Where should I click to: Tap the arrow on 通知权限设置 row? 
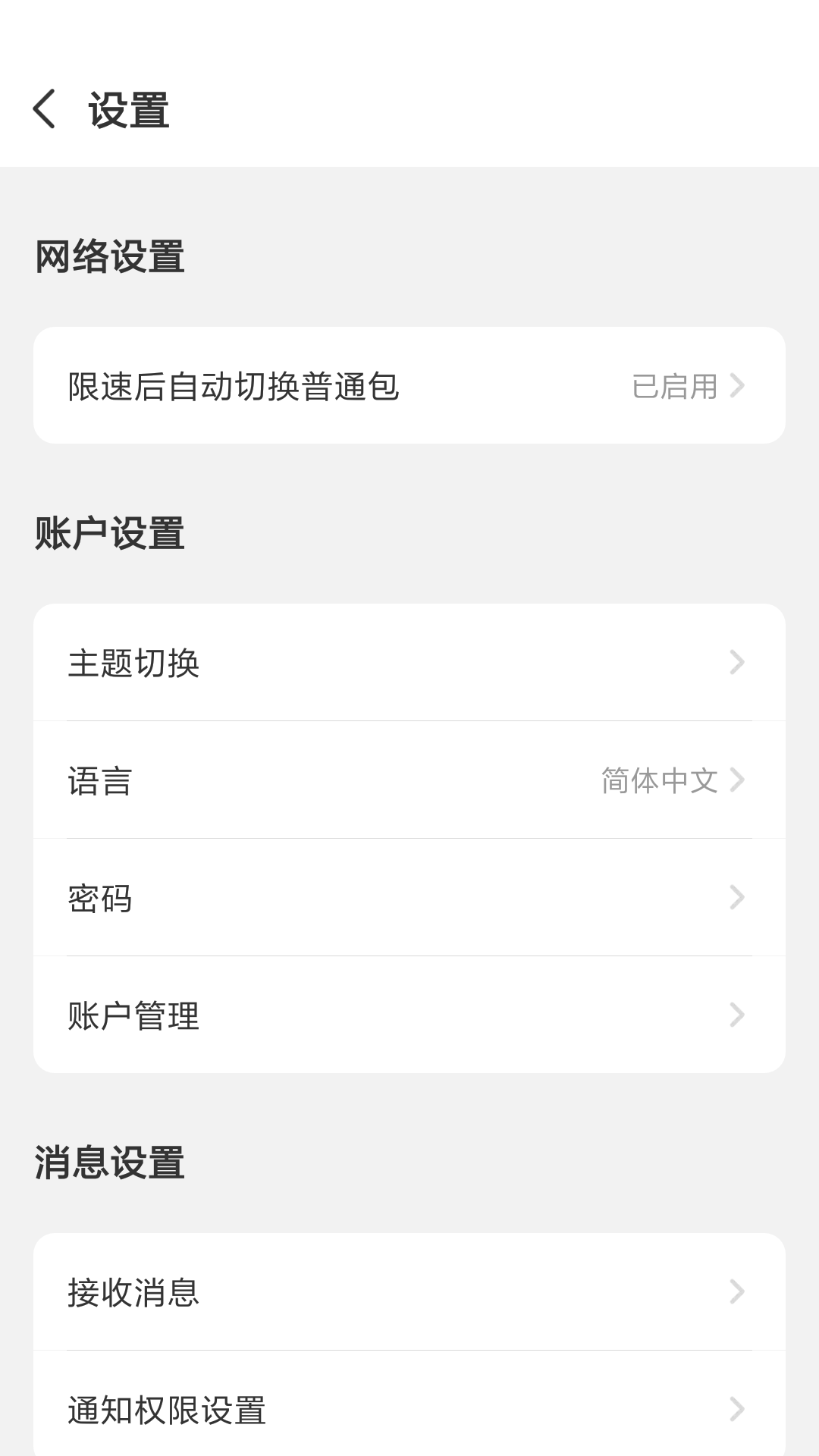pos(737,1410)
